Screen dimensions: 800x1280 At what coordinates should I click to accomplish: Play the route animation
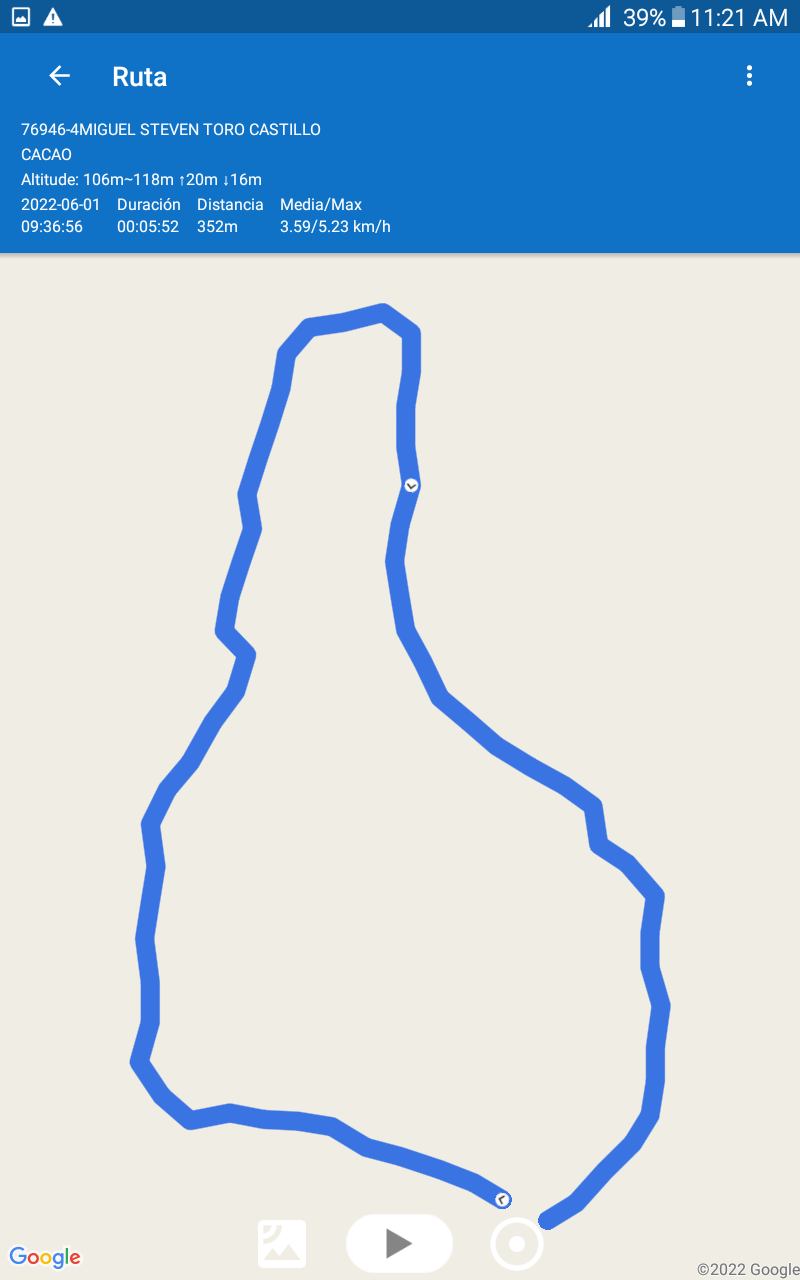tap(399, 1243)
